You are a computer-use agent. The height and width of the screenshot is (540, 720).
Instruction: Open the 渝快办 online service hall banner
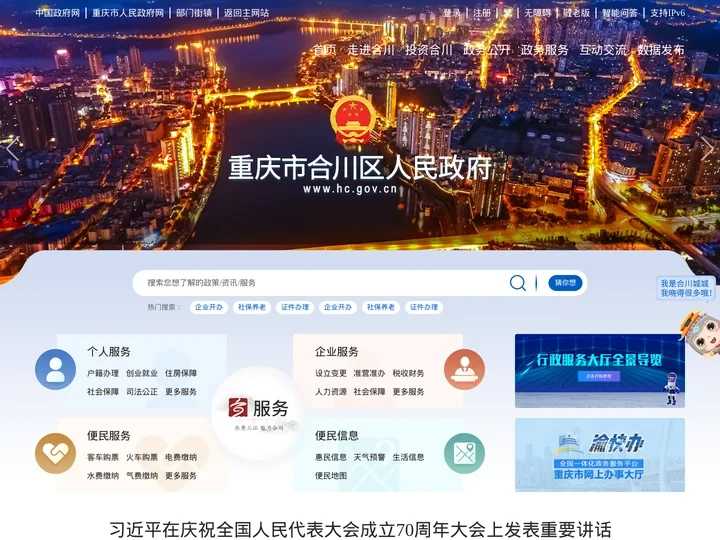599,455
